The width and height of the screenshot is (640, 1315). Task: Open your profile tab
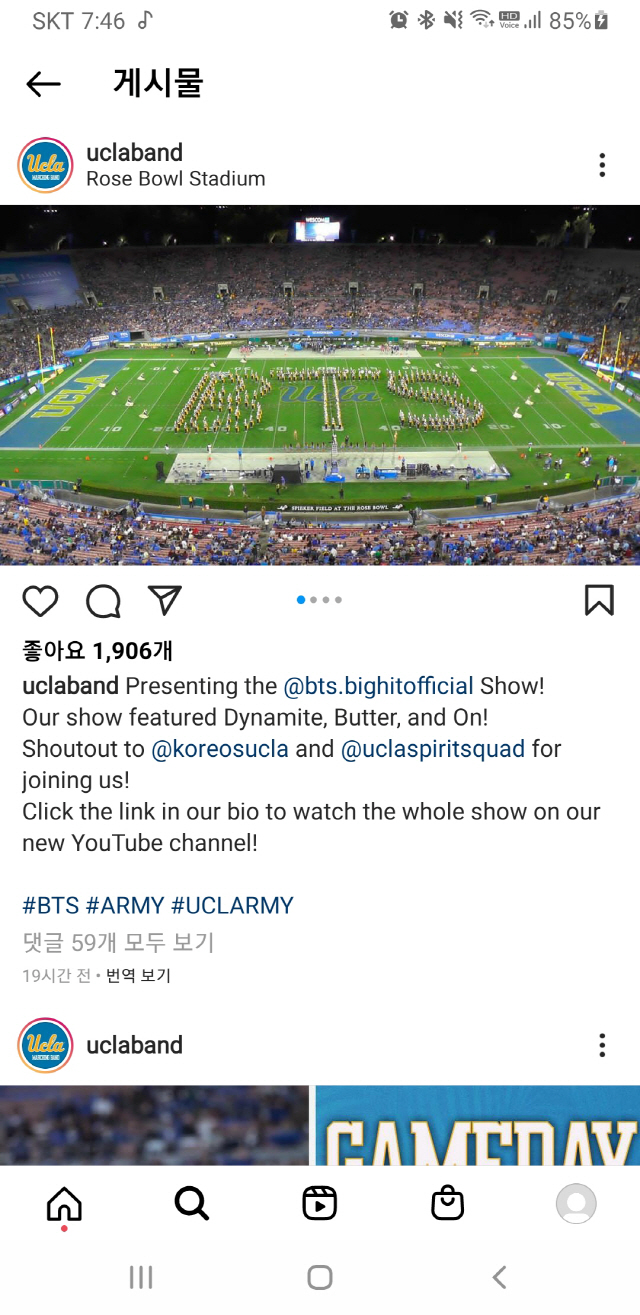pos(576,1204)
